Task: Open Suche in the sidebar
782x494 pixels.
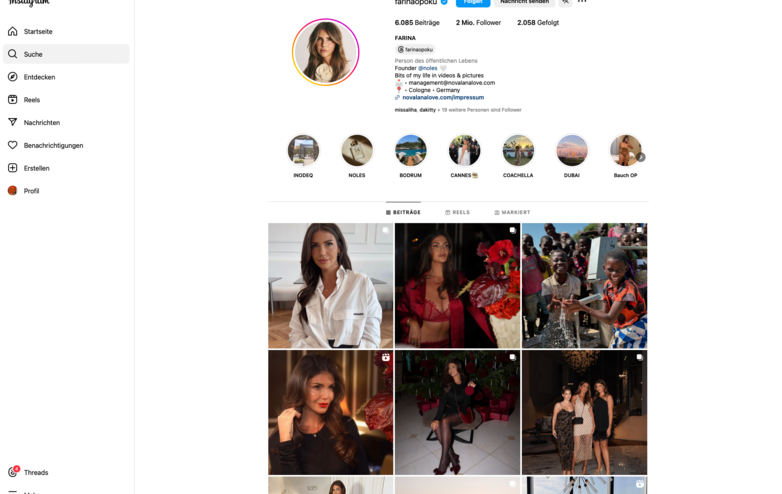Action: [x=33, y=54]
